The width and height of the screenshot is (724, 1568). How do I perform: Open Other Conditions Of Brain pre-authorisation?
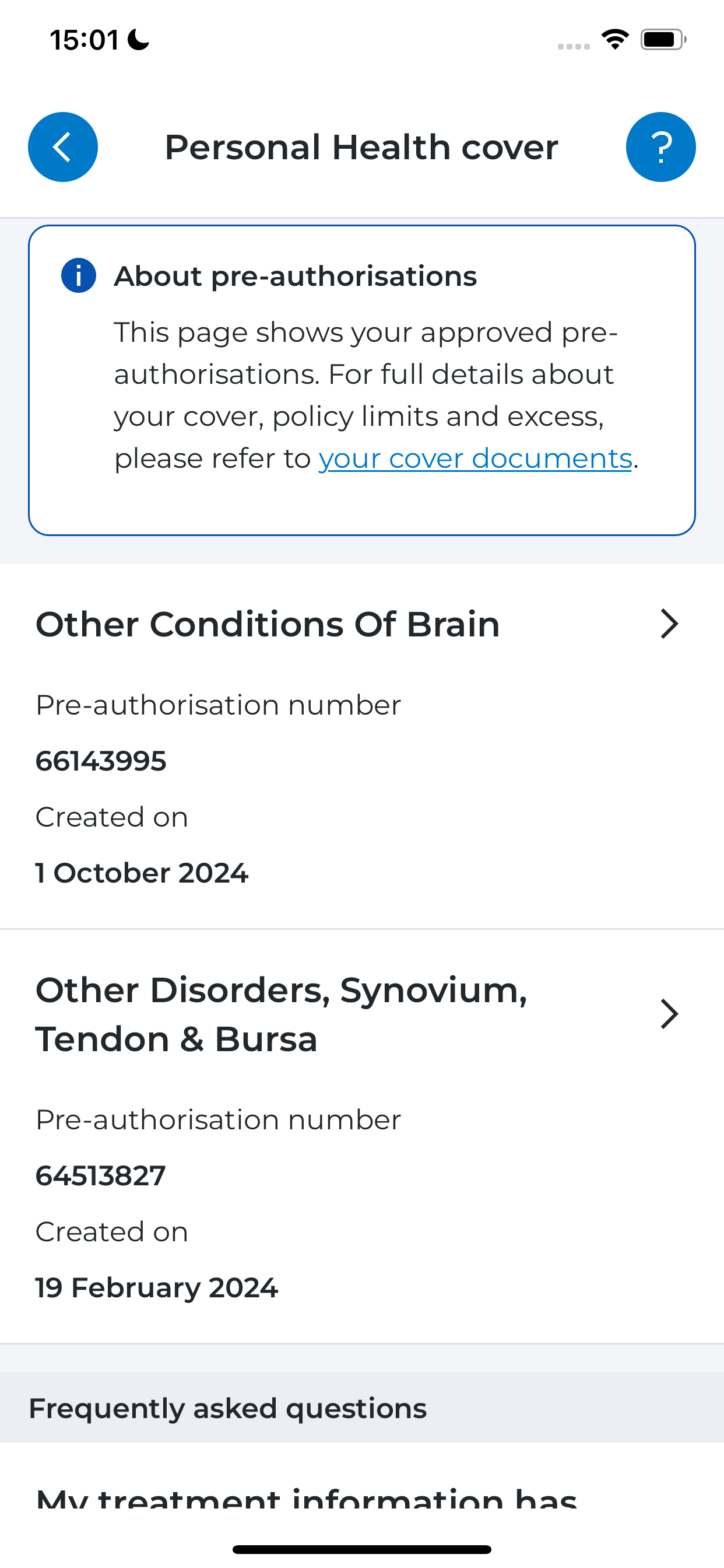tap(362, 746)
